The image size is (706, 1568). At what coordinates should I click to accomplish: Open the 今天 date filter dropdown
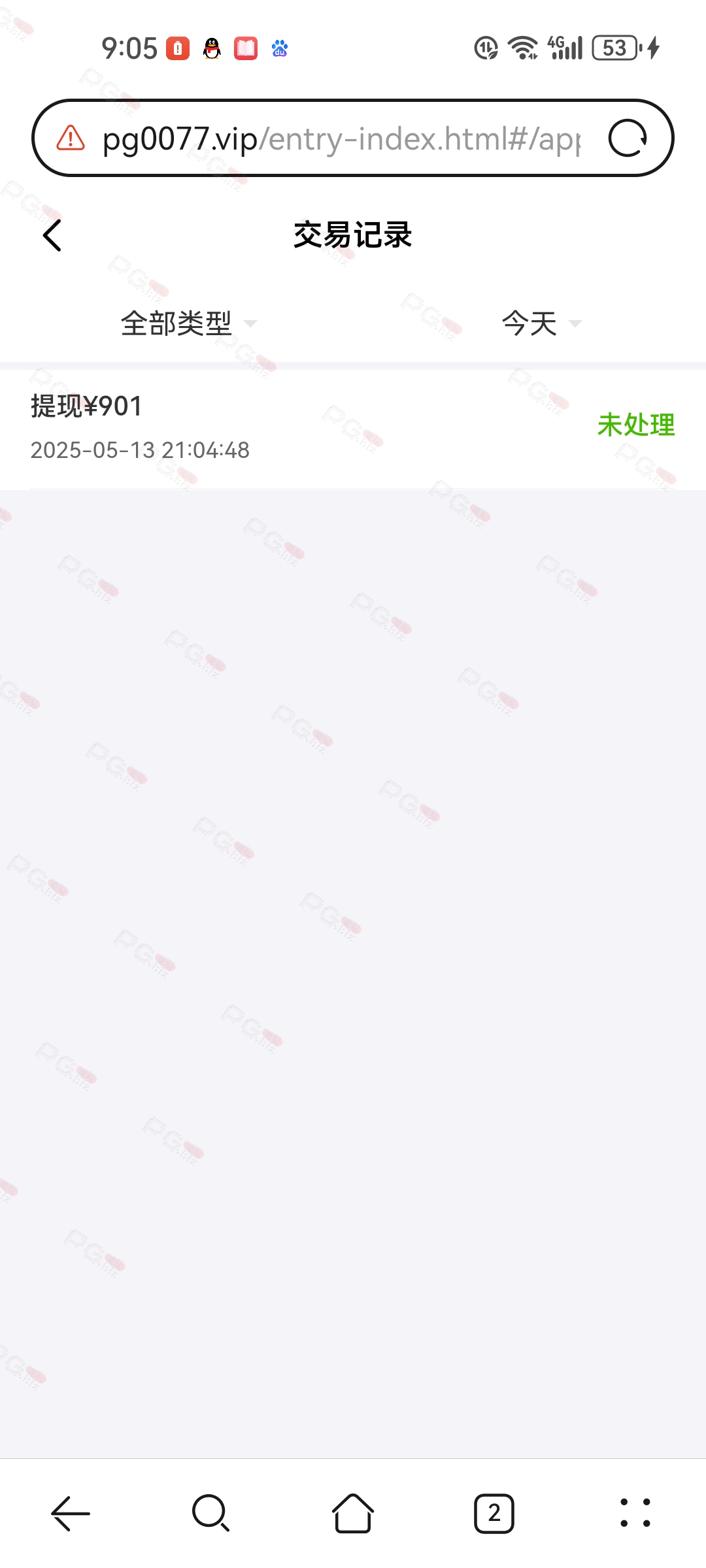[x=541, y=323]
